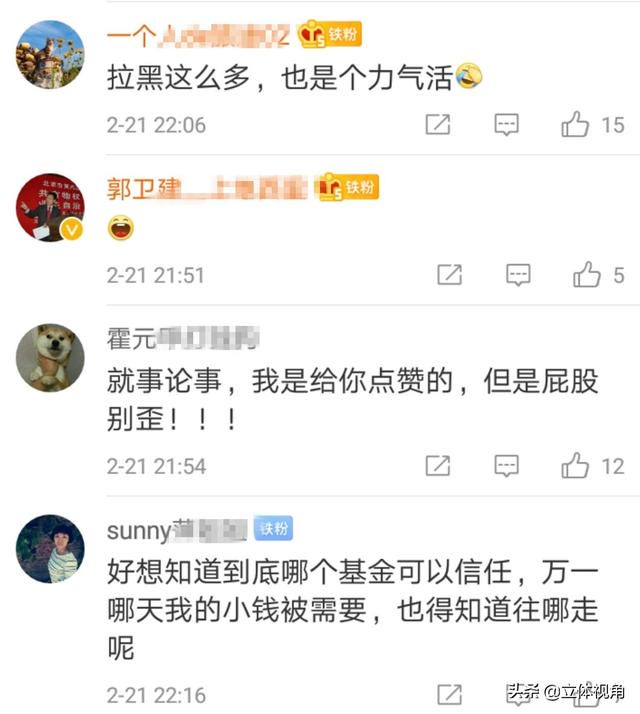Screen dimensions: 640x714
Task: Repost the 屁股别歪 comment
Action: [437, 465]
